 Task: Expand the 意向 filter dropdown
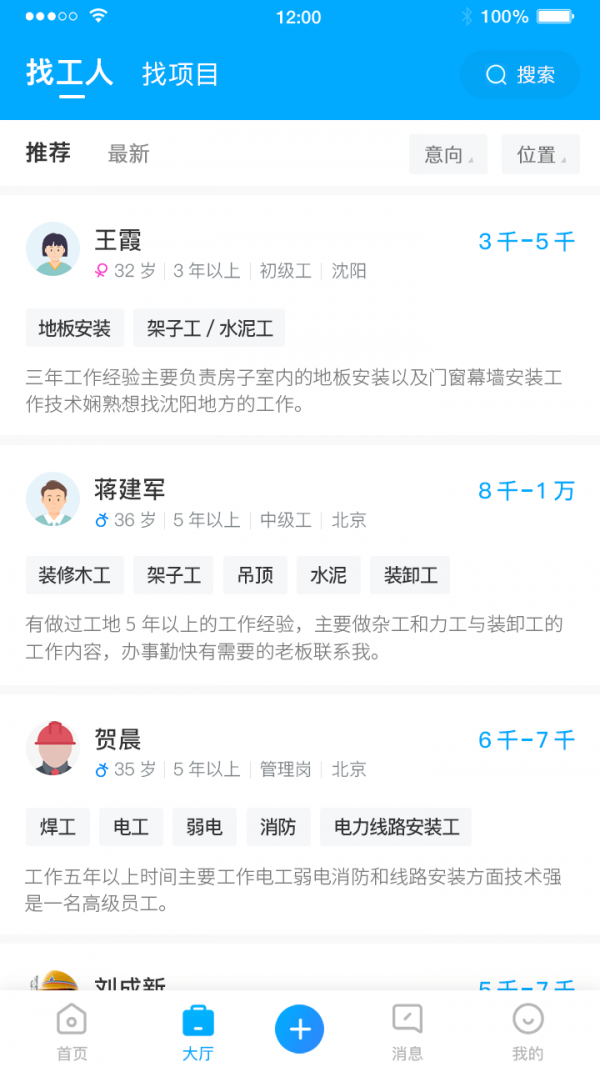(x=448, y=154)
